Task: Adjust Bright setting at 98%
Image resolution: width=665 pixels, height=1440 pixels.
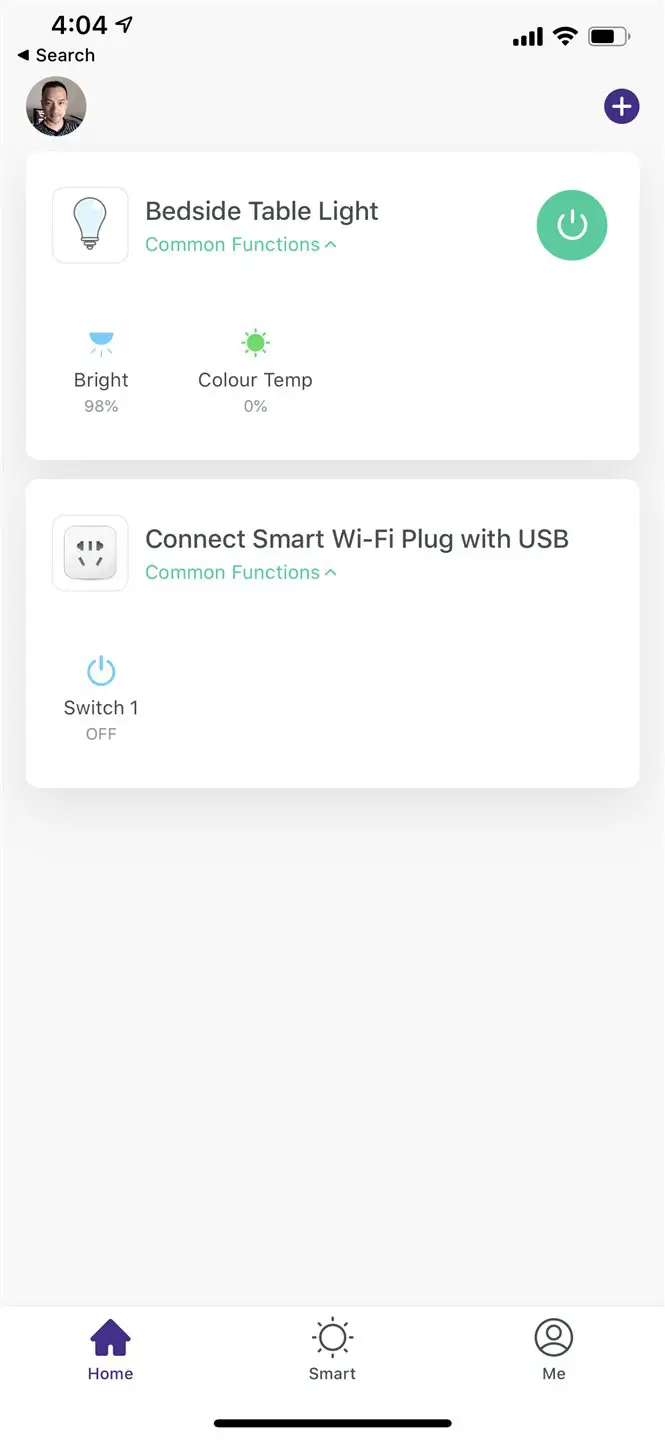Action: 101,372
